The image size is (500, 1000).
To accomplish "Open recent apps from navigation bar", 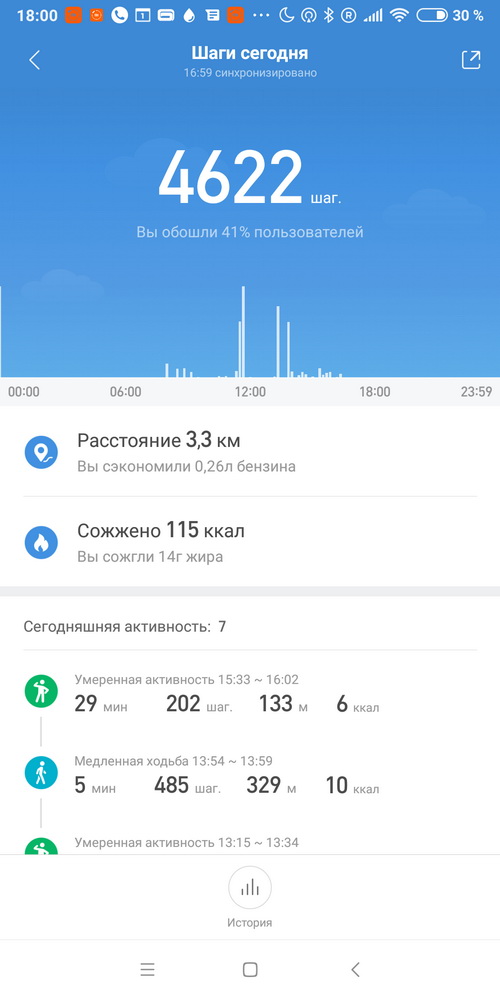I will coord(147,970).
